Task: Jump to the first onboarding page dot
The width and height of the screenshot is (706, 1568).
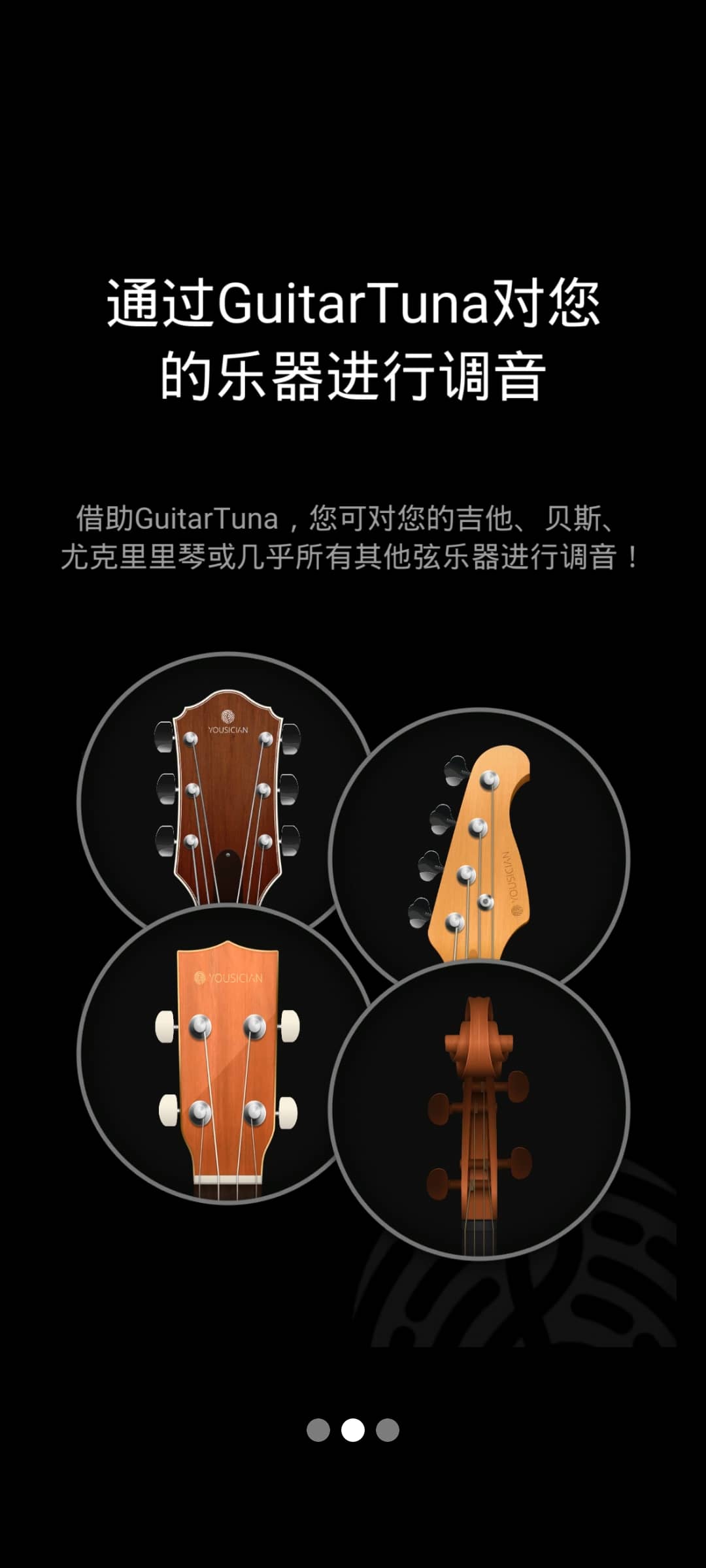Action: pyautogui.click(x=318, y=1430)
